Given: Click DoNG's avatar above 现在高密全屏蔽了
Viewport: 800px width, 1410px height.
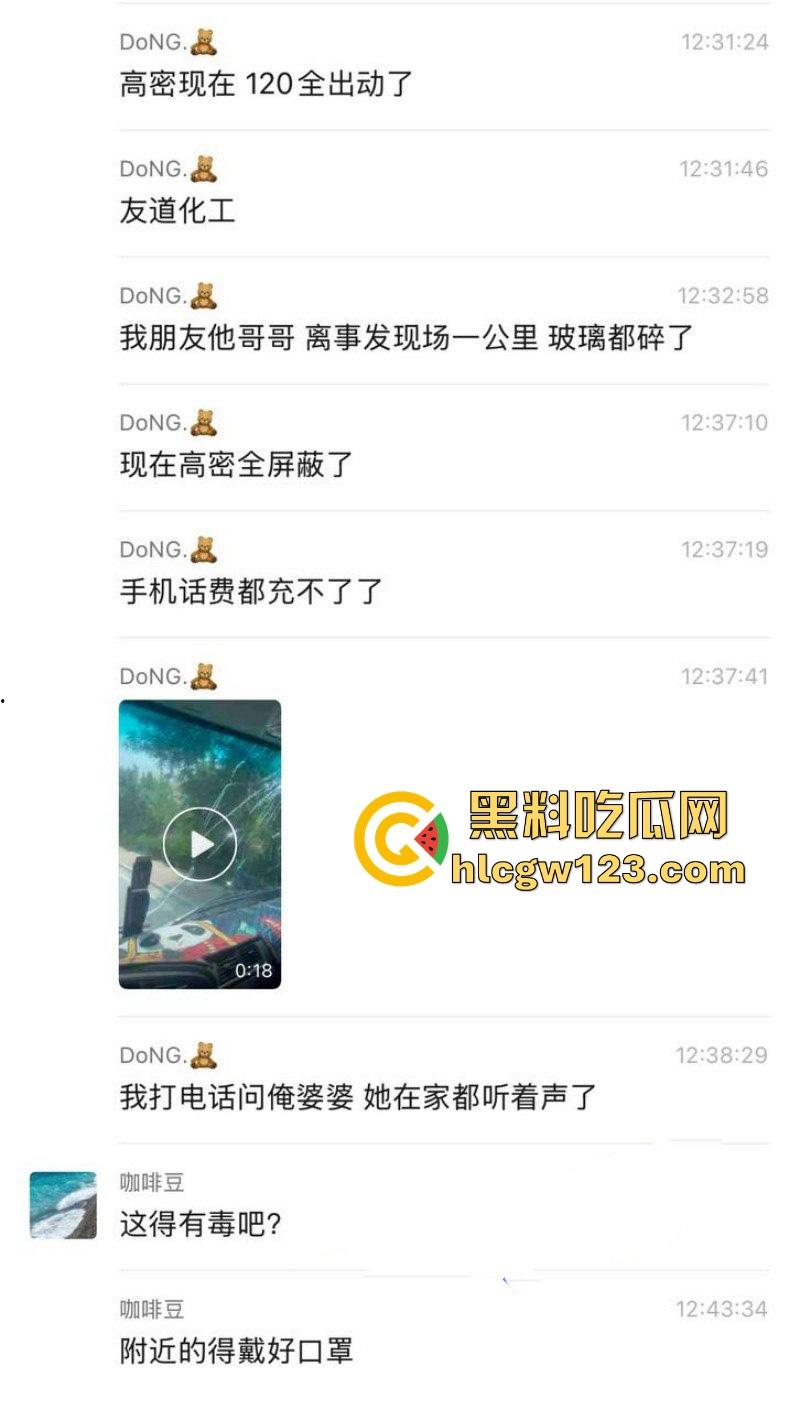Looking at the screenshot, I should (x=203, y=422).
